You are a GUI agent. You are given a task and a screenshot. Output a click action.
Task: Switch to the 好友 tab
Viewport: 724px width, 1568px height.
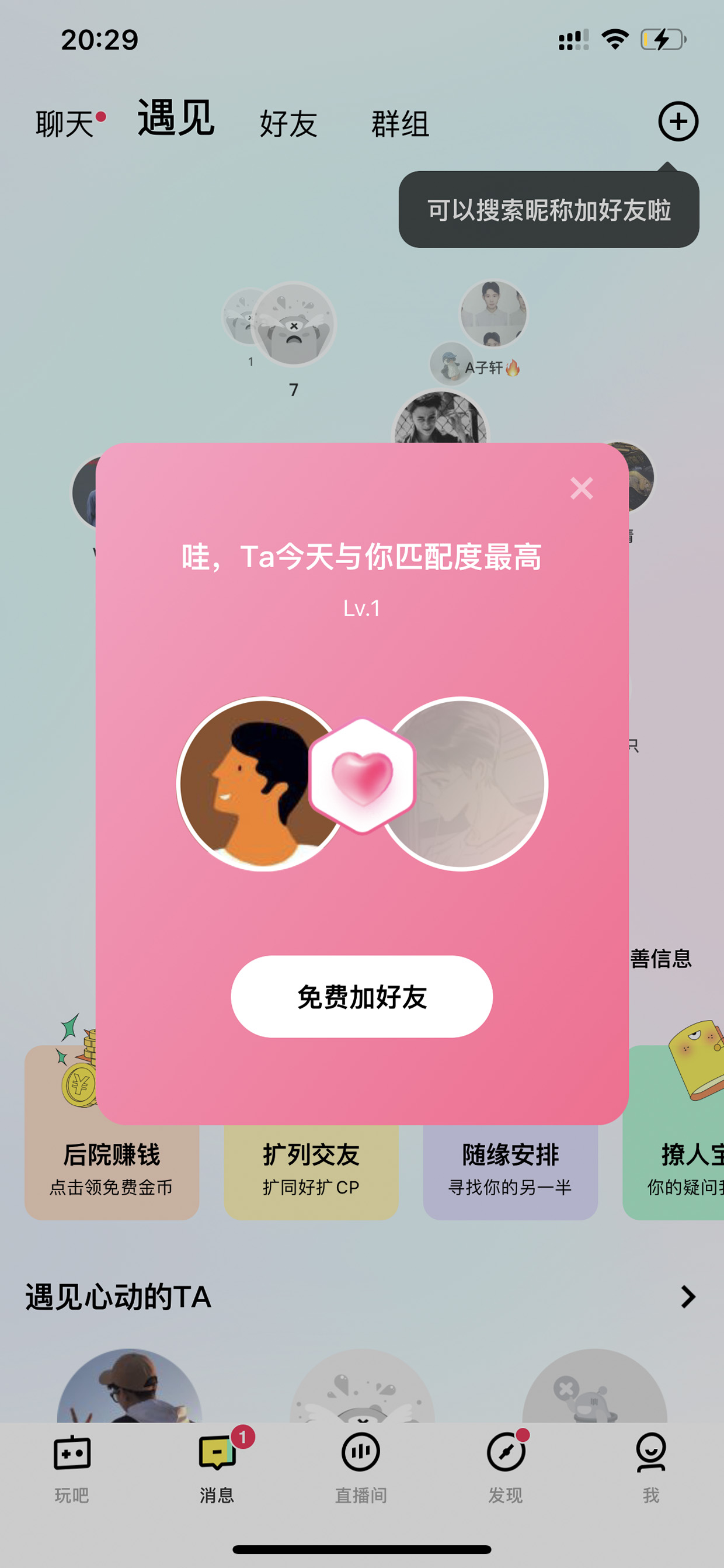288,124
